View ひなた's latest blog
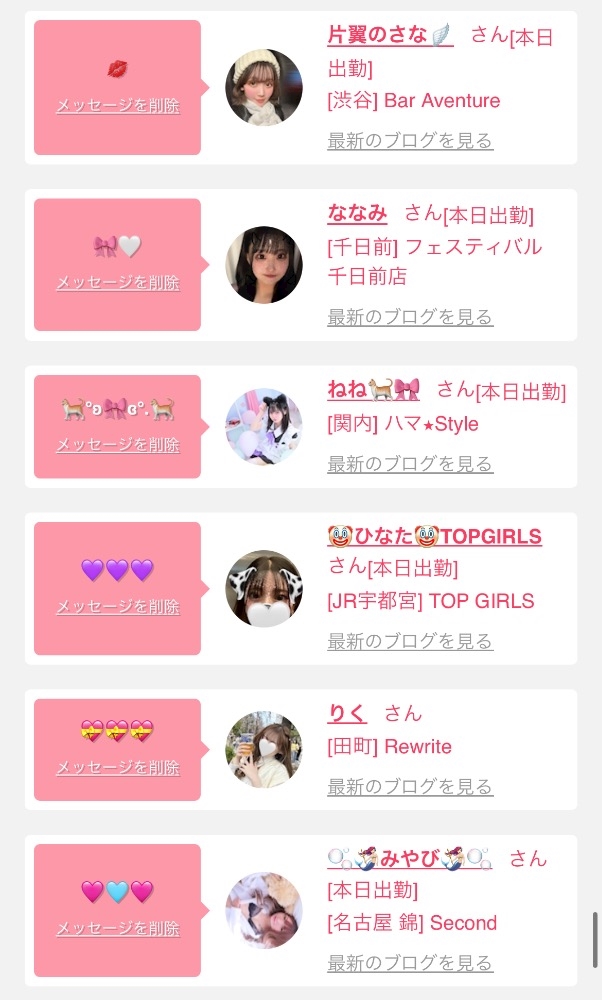The height and width of the screenshot is (1000, 602). 410,641
